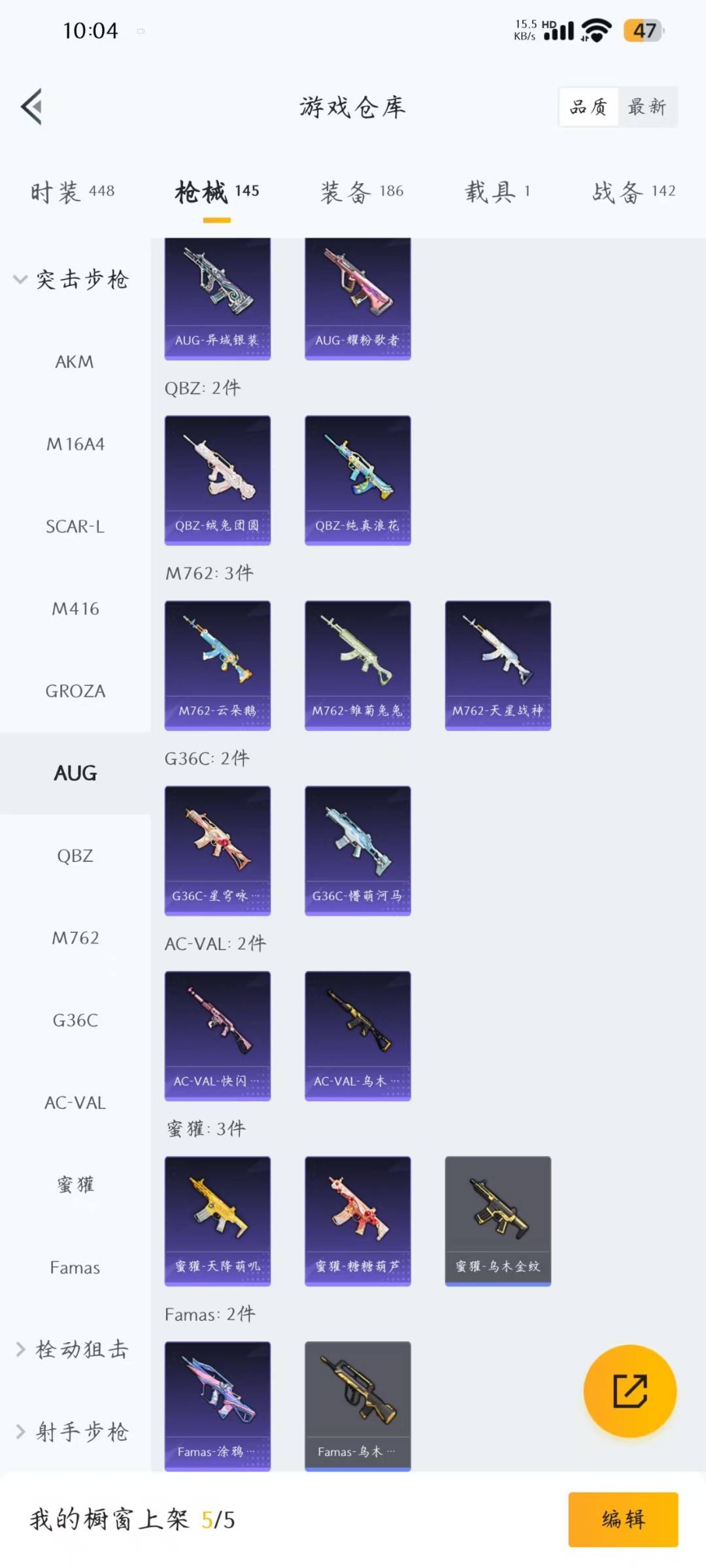Jump to Famas in the sidebar
Image resolution: width=706 pixels, height=1568 pixels.
pyautogui.click(x=75, y=1267)
